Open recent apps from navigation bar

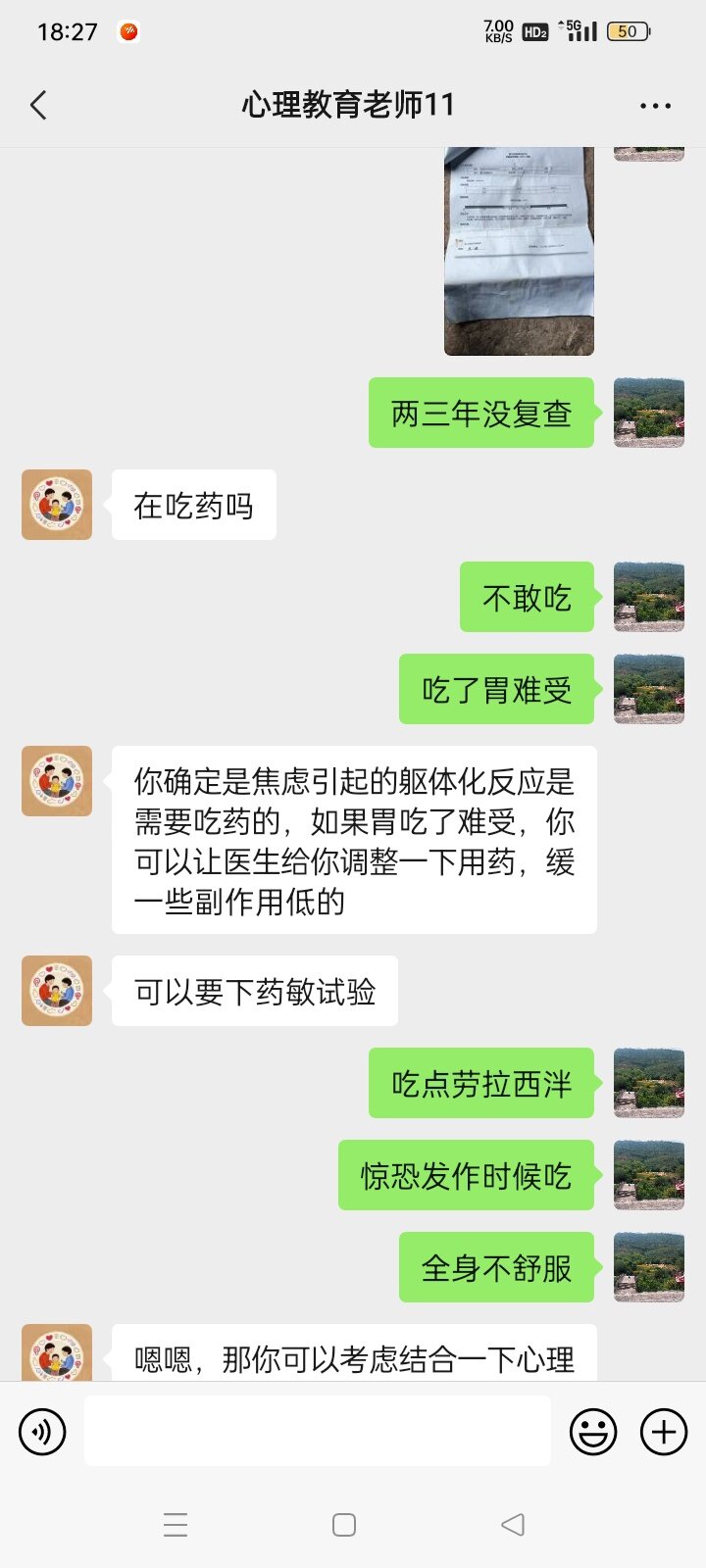176,1525
